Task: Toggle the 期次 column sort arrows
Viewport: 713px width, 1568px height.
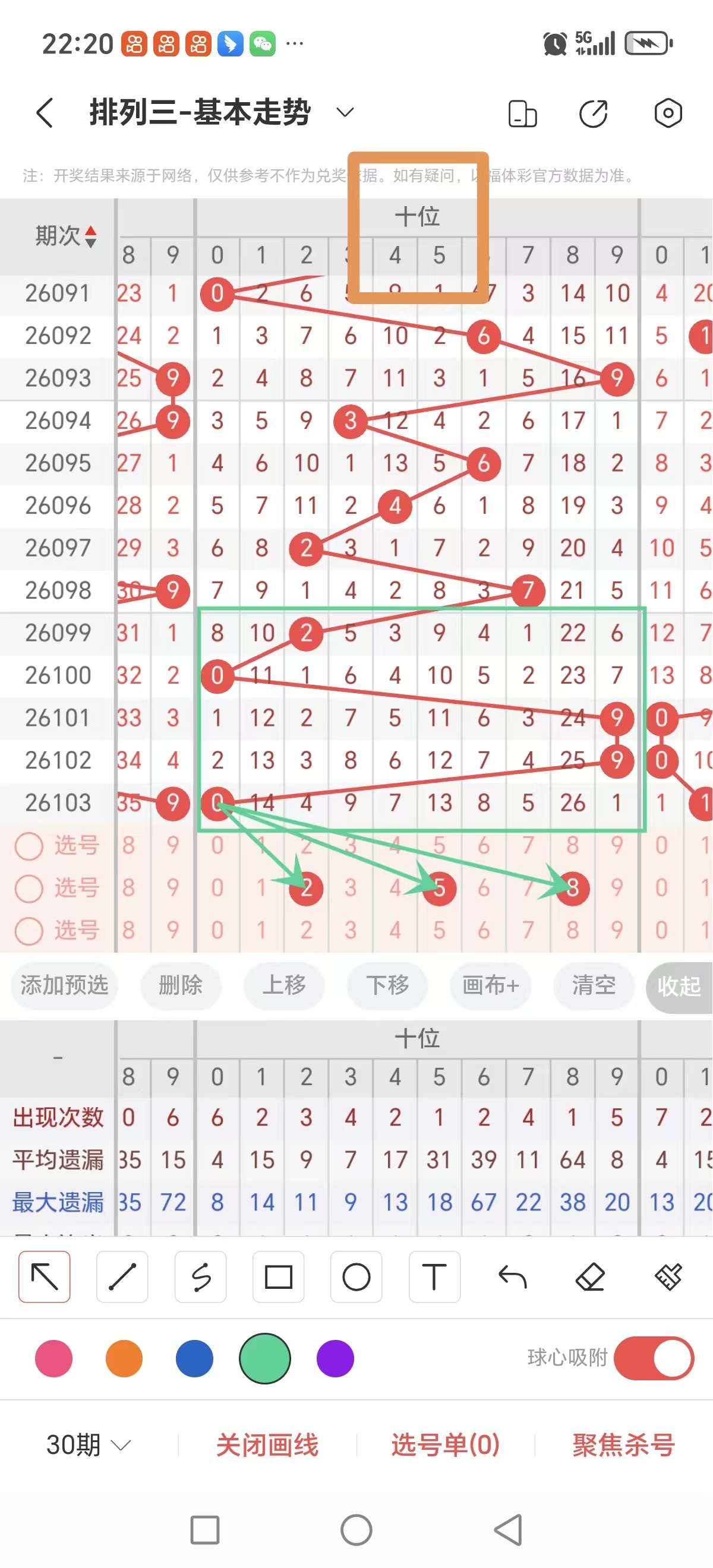Action: click(89, 238)
